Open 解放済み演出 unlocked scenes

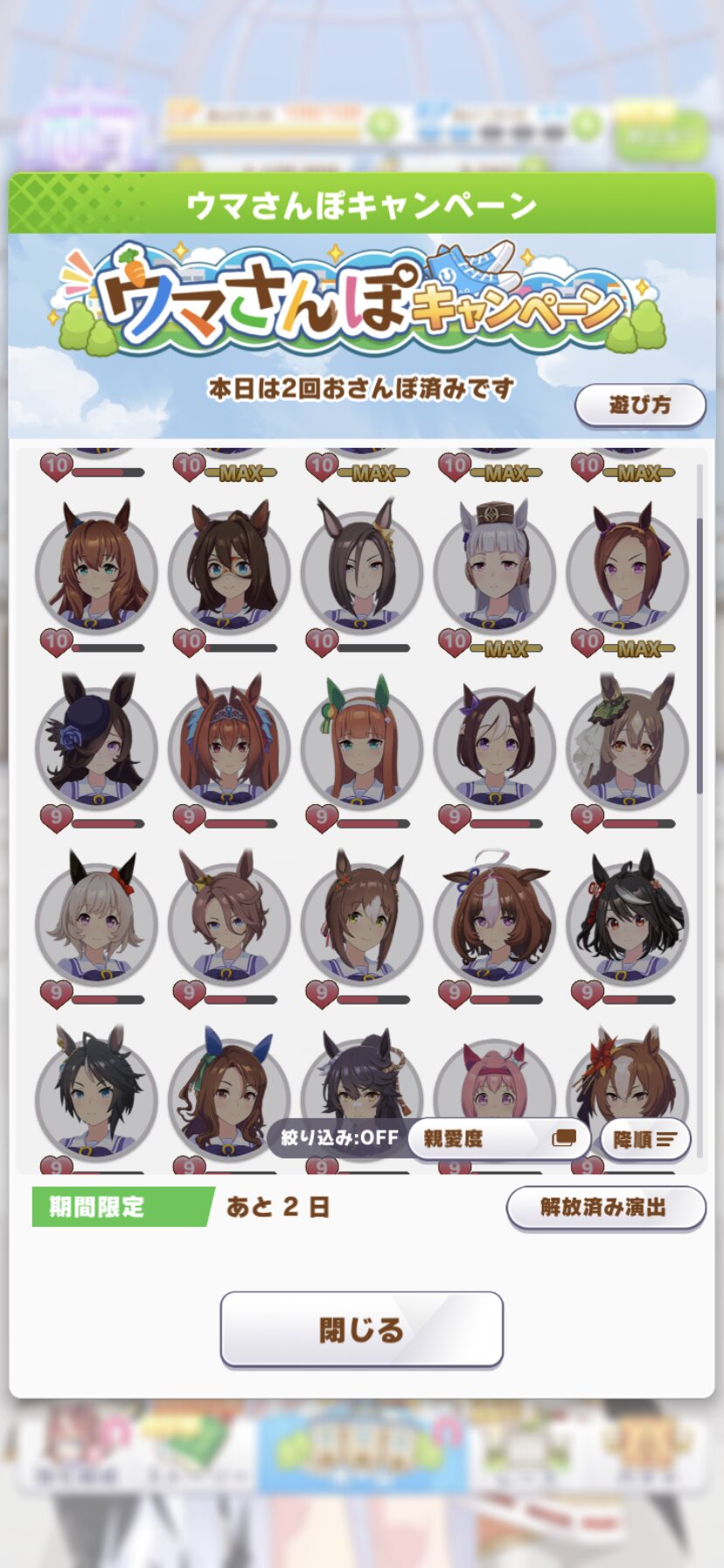click(605, 1207)
